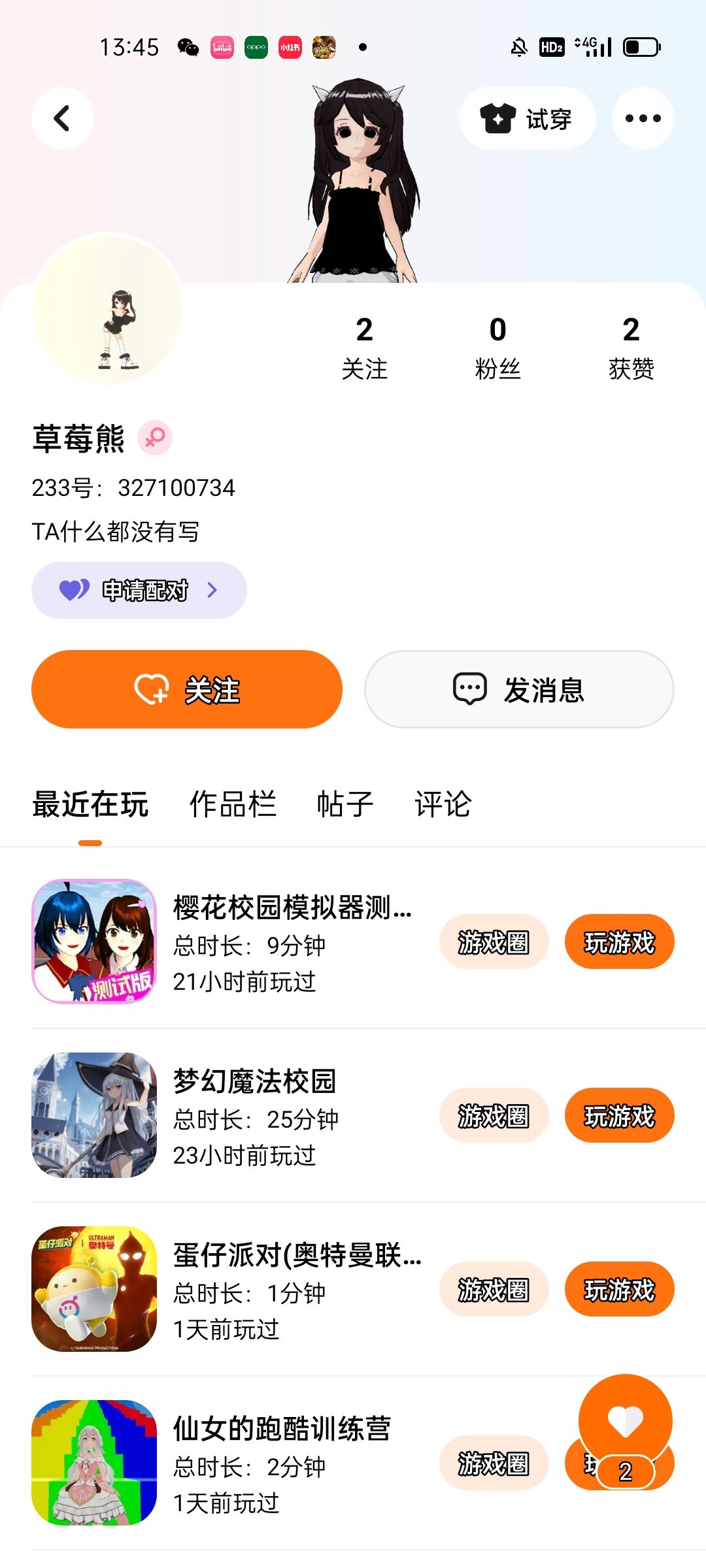Follow 草莓熊 with the orange 关注 button
This screenshot has height=1568, width=706.
coord(187,689)
